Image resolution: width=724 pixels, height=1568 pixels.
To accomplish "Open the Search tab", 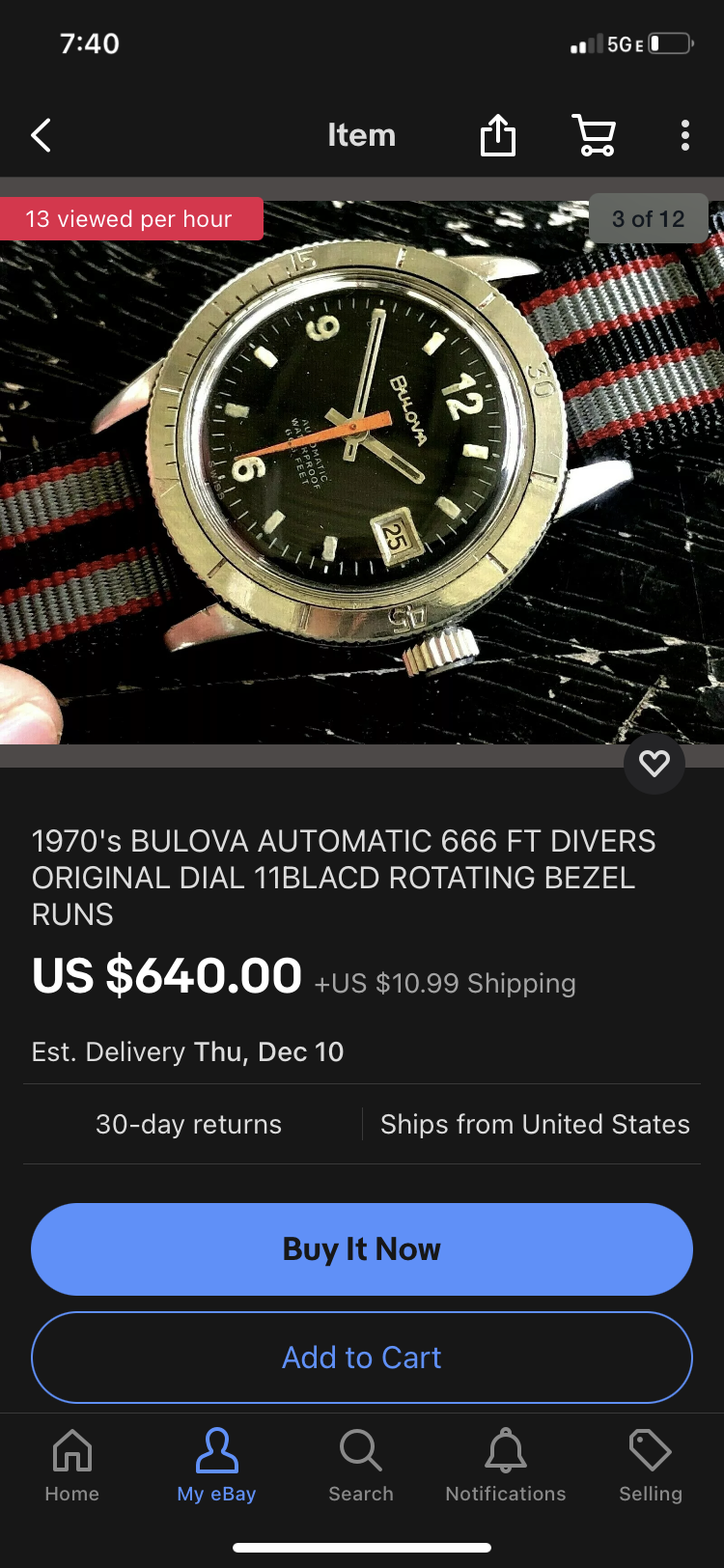I will (361, 1465).
